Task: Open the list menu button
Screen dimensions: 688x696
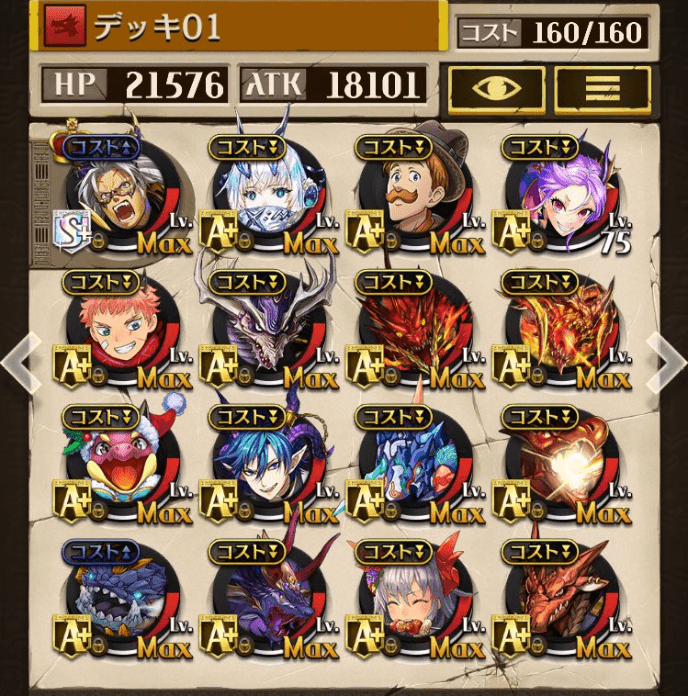Action: click(602, 89)
